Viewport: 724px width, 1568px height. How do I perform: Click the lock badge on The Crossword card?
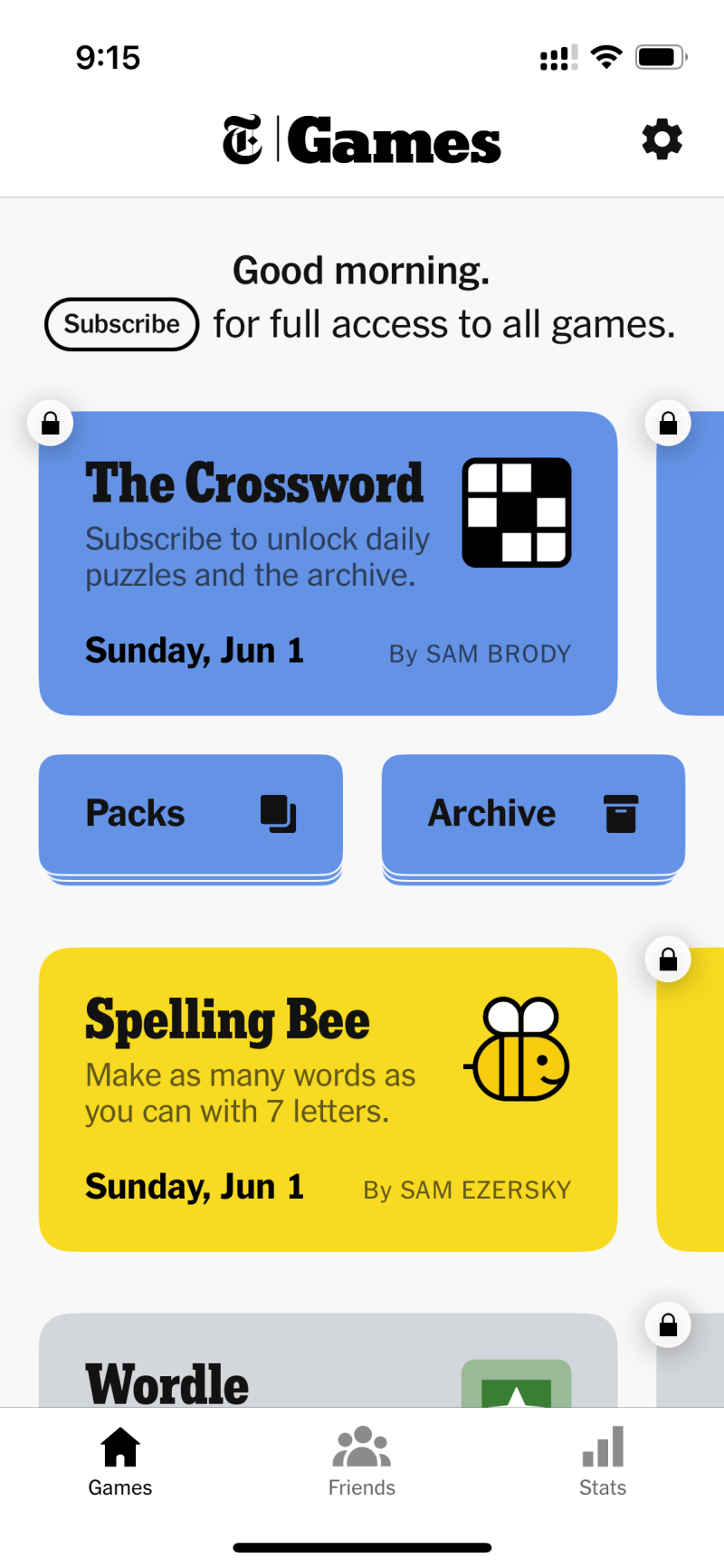tap(51, 423)
